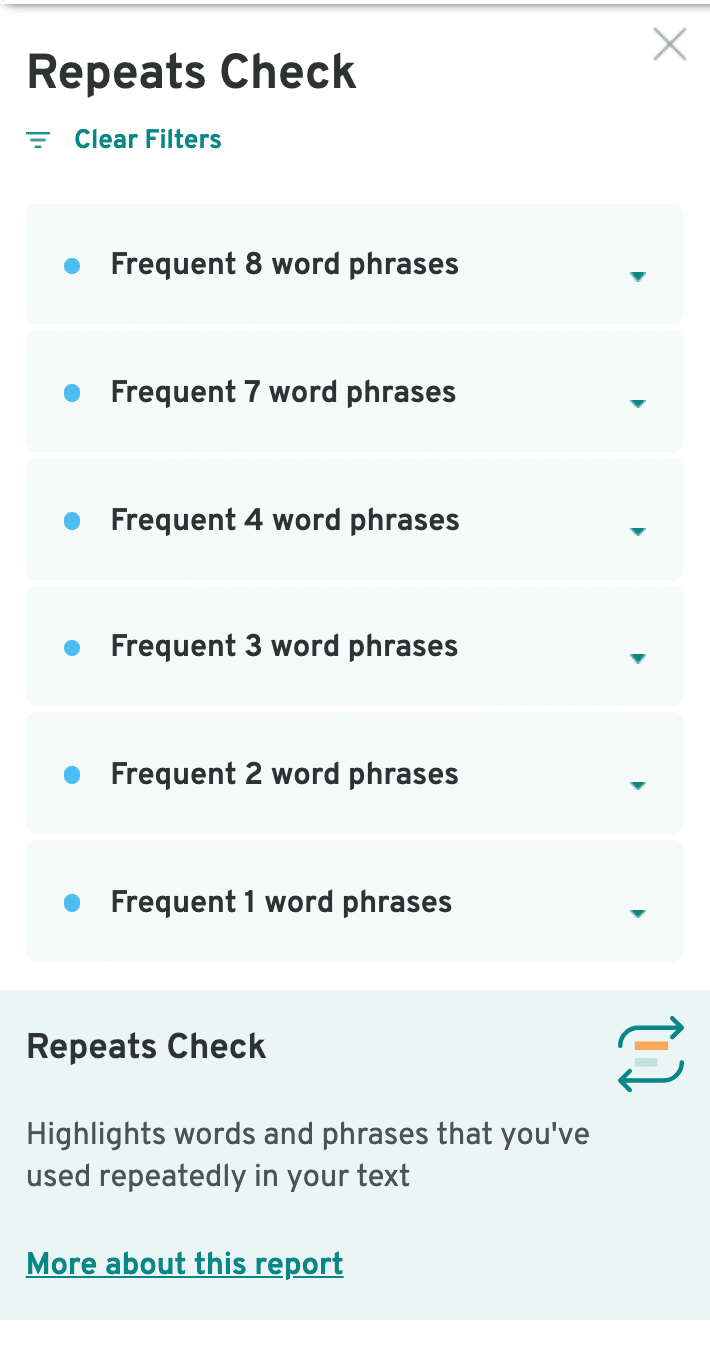This screenshot has width=710, height=1366.
Task: Open the More about this report link
Action: 185,1263
